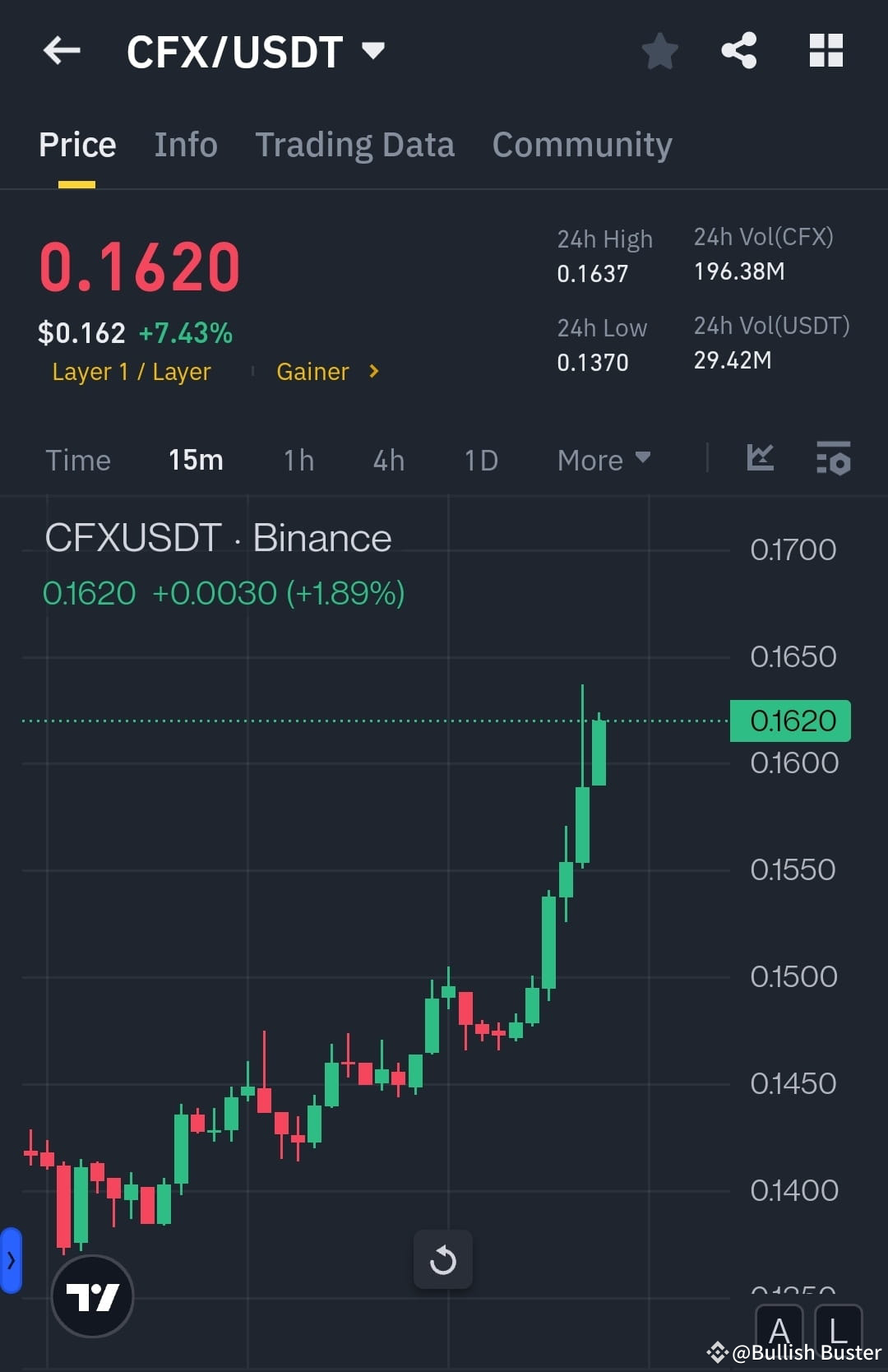Screen dimensions: 888x1372
Task: Select the Layer 1 / Layer tag
Action: [x=131, y=372]
